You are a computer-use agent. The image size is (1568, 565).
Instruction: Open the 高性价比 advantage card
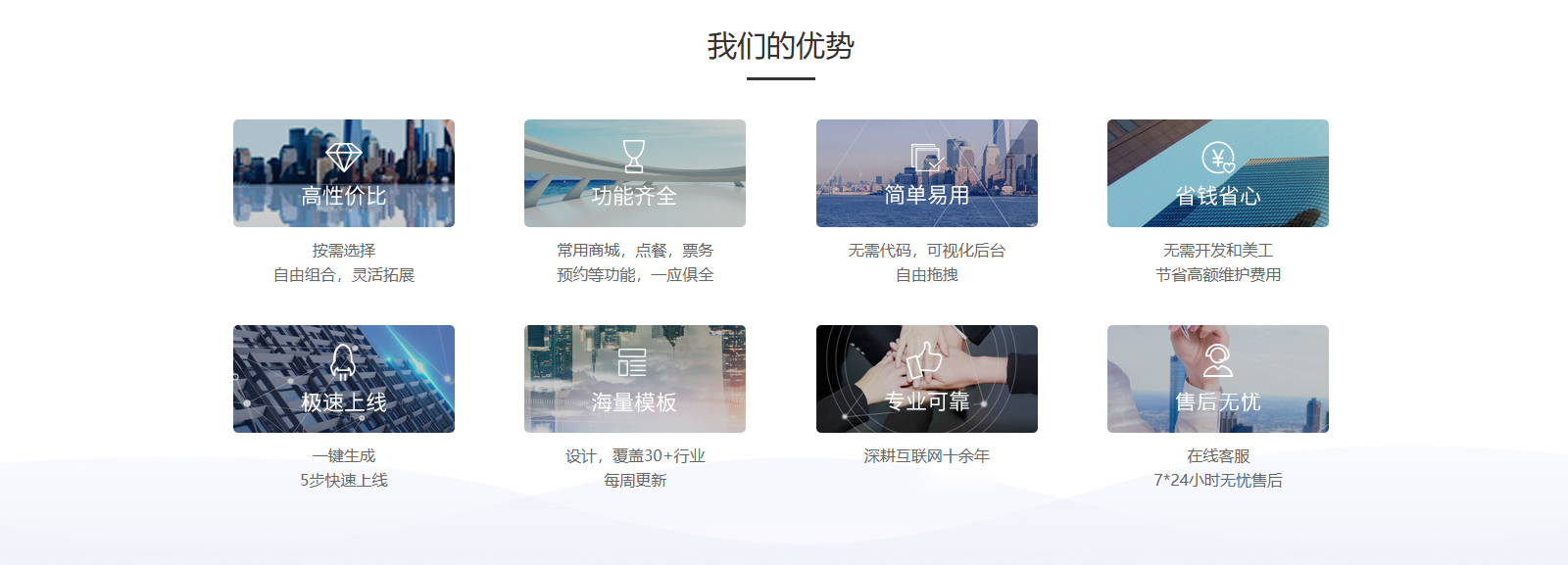coord(343,173)
